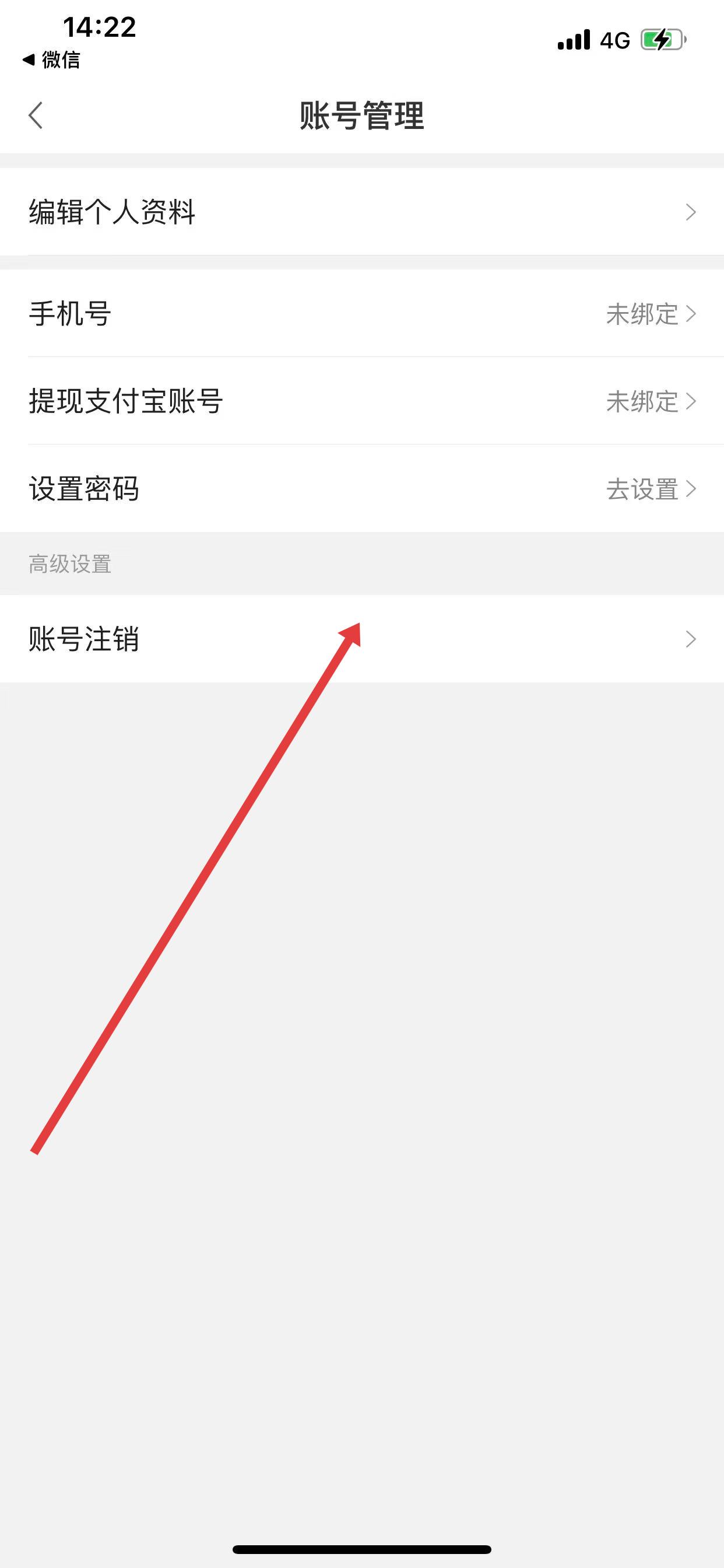724x1568 pixels.
Task: Go back from 账号管理 page
Action: click(36, 115)
